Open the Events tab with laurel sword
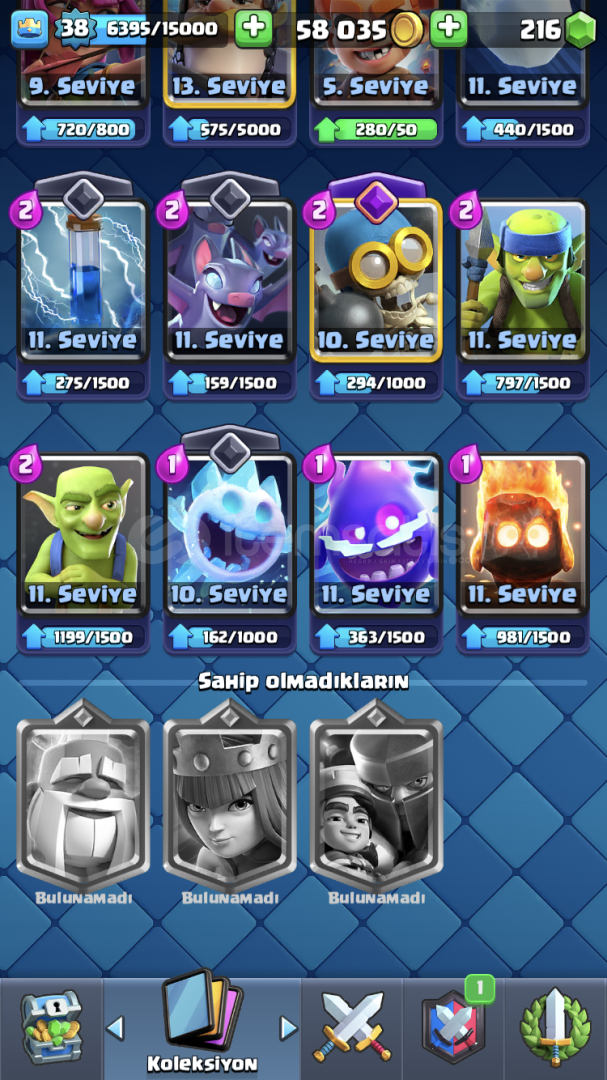Image resolution: width=607 pixels, height=1080 pixels. [x=555, y=1028]
